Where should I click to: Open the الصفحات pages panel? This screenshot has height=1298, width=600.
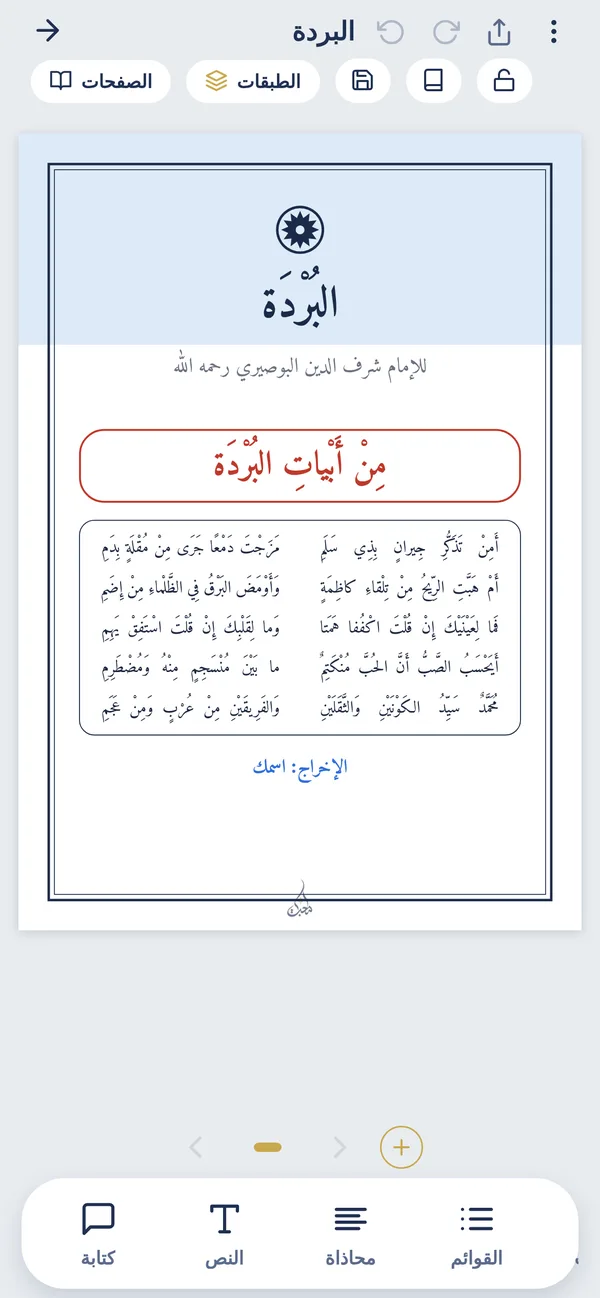coord(101,82)
